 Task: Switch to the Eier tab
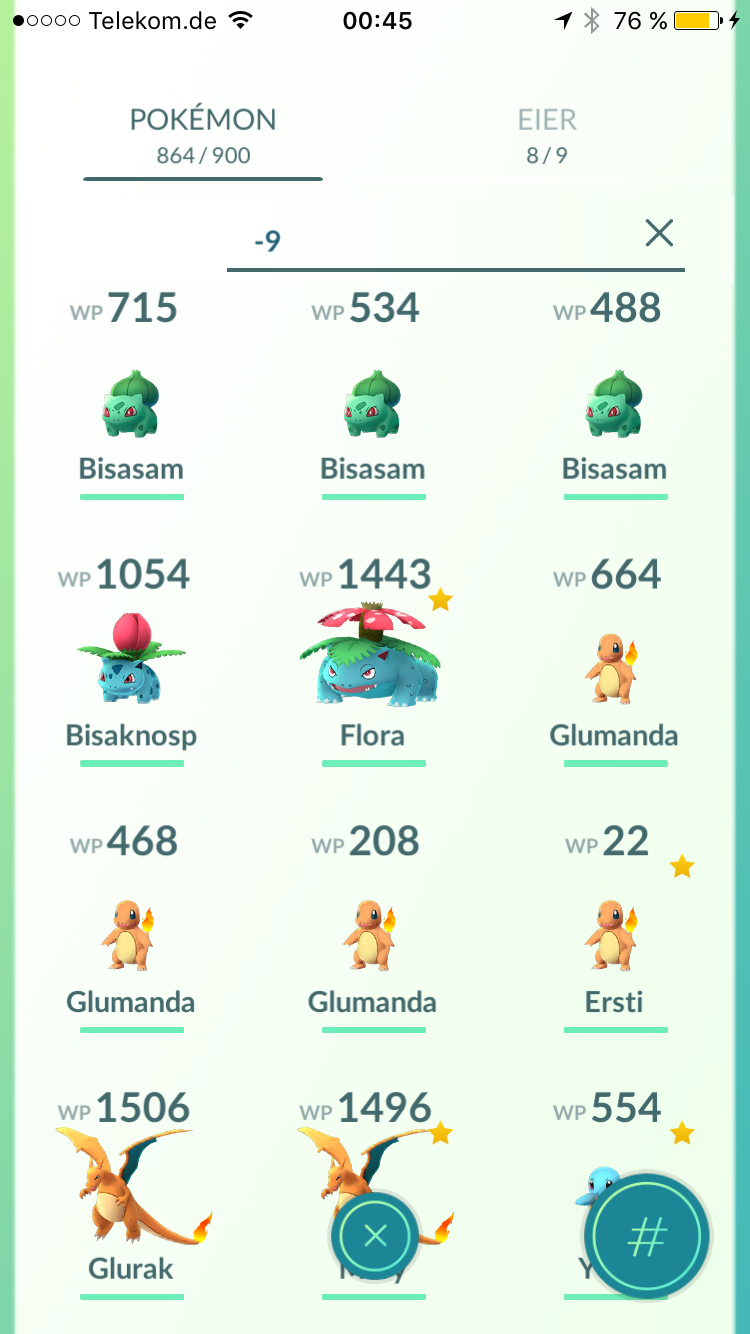tap(546, 135)
